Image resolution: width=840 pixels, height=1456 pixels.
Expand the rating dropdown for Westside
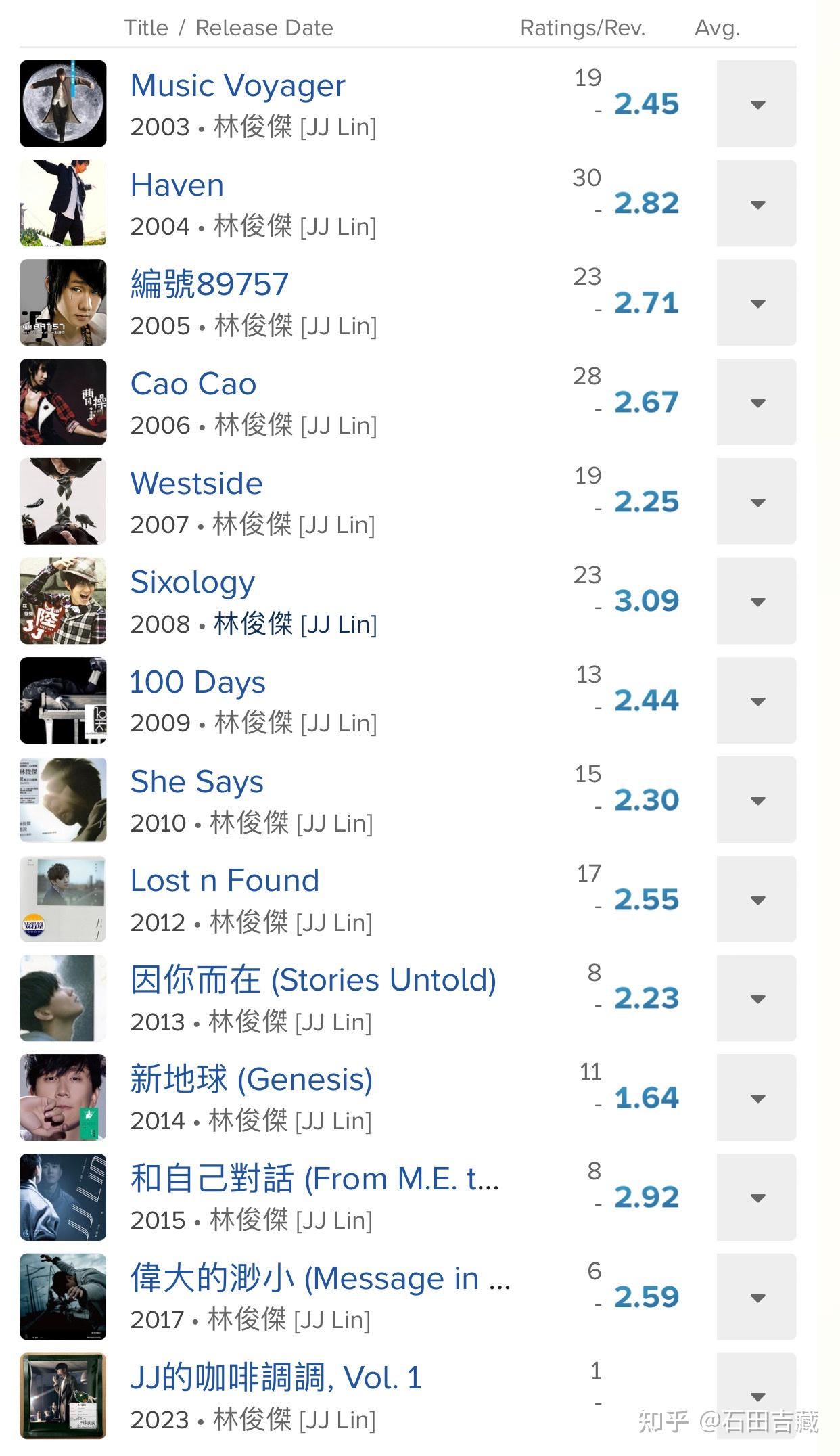point(756,501)
